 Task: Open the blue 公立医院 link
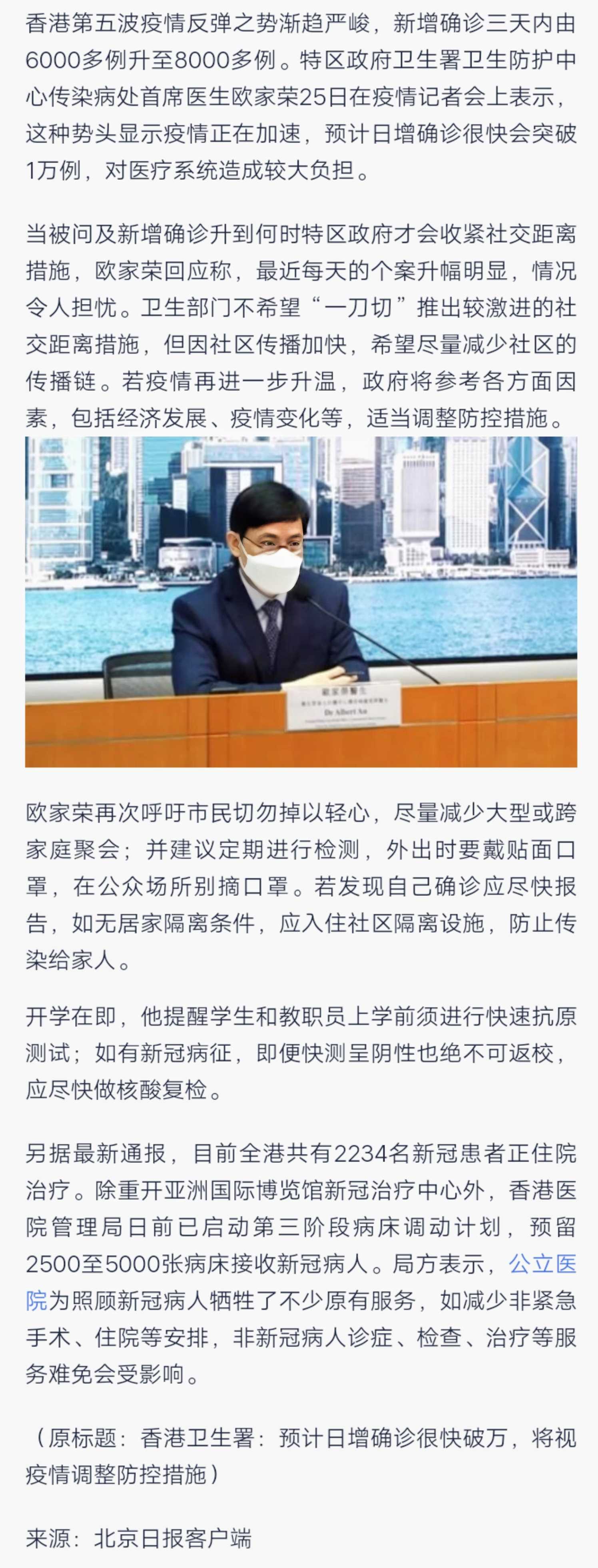coord(542,1264)
